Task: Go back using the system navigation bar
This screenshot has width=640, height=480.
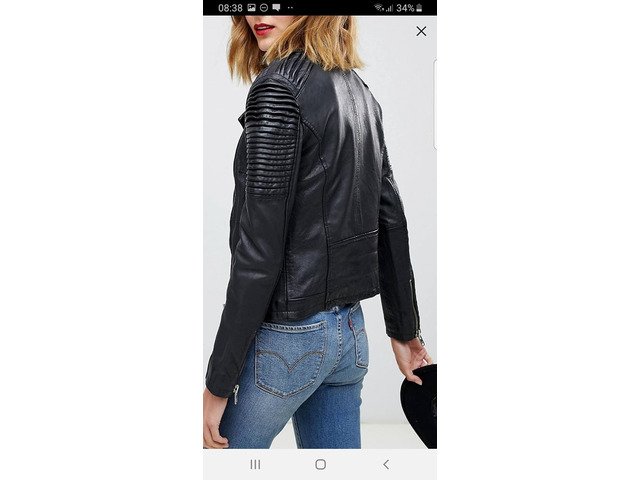Action: [x=386, y=464]
